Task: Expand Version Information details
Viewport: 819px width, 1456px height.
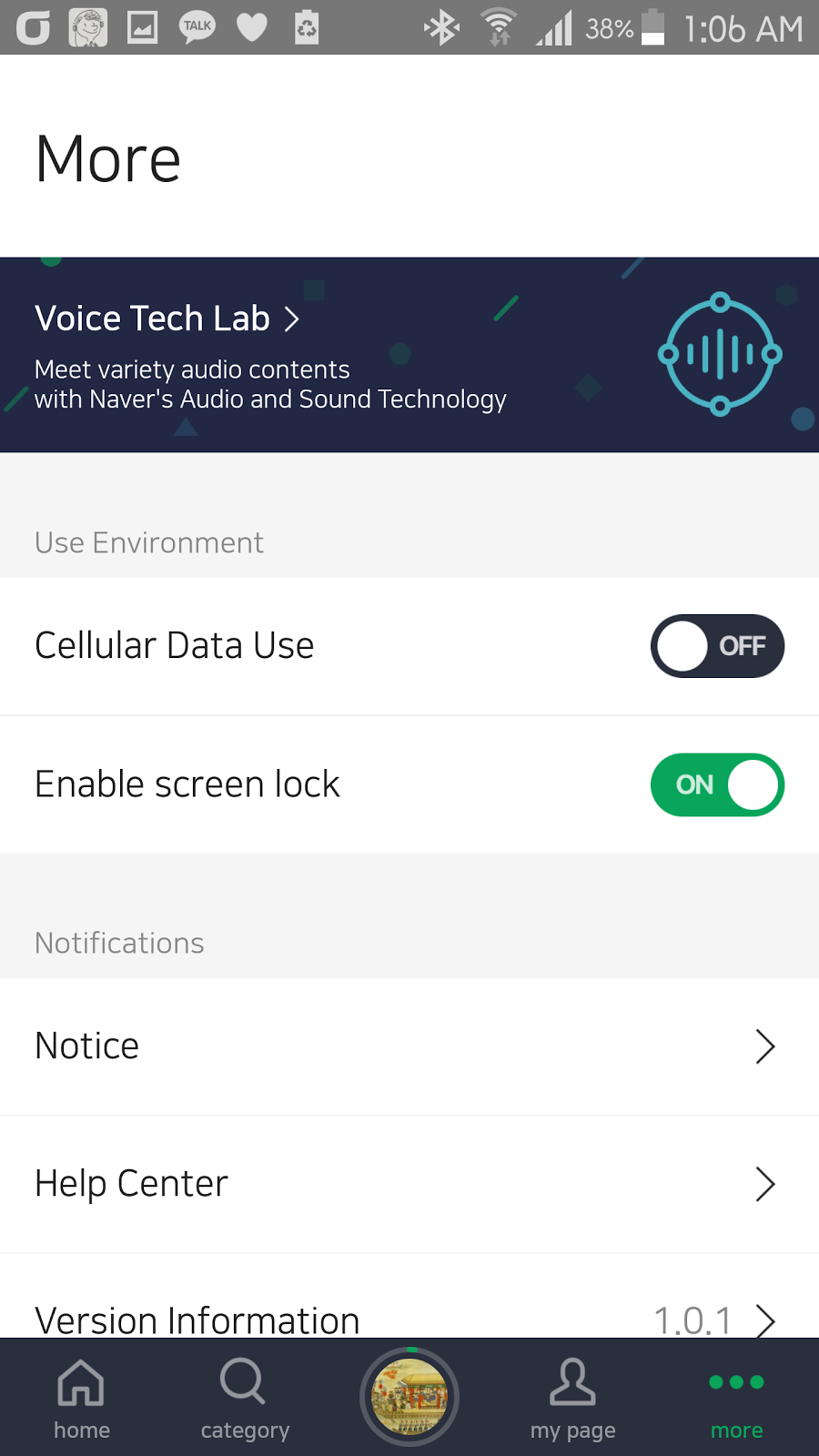Action: (x=765, y=1321)
